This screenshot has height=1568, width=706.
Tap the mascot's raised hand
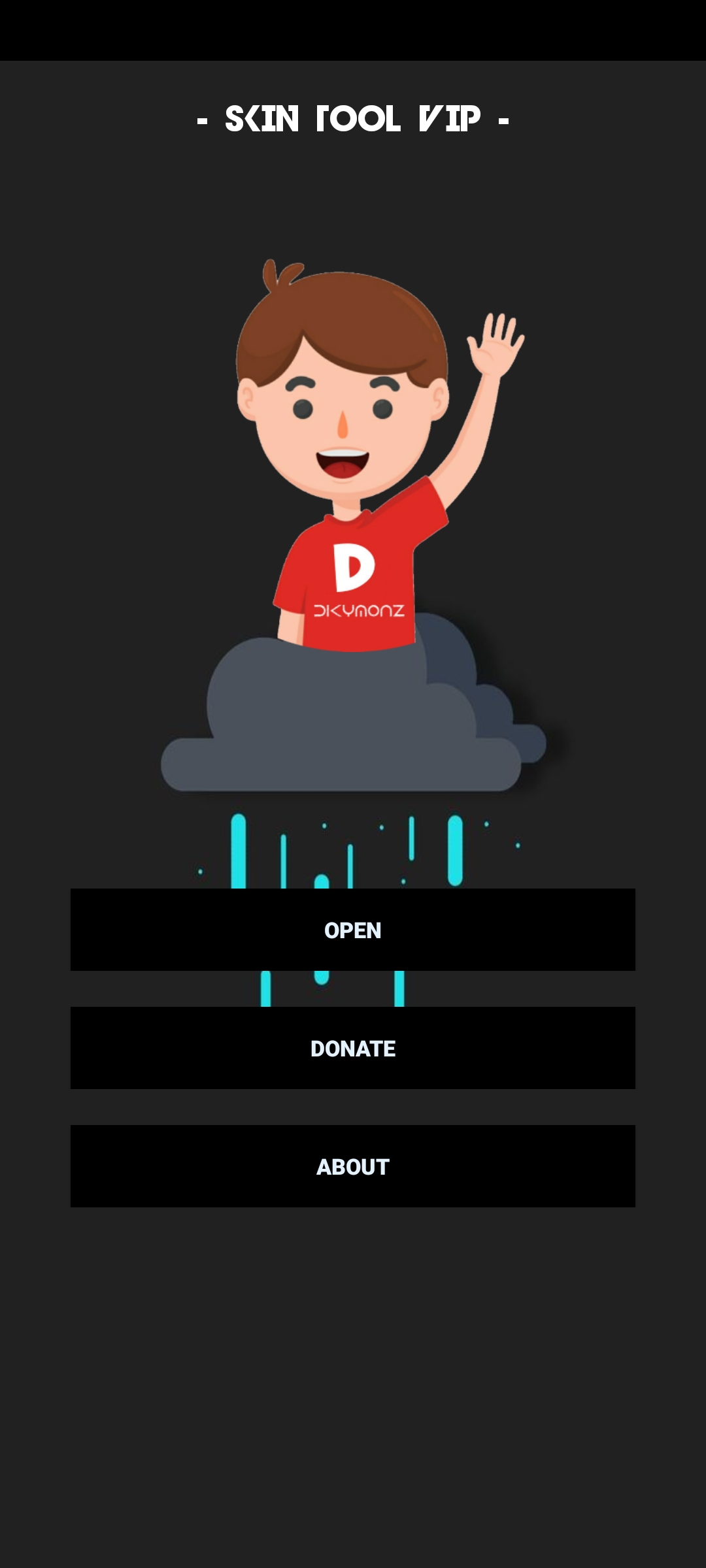tap(497, 340)
